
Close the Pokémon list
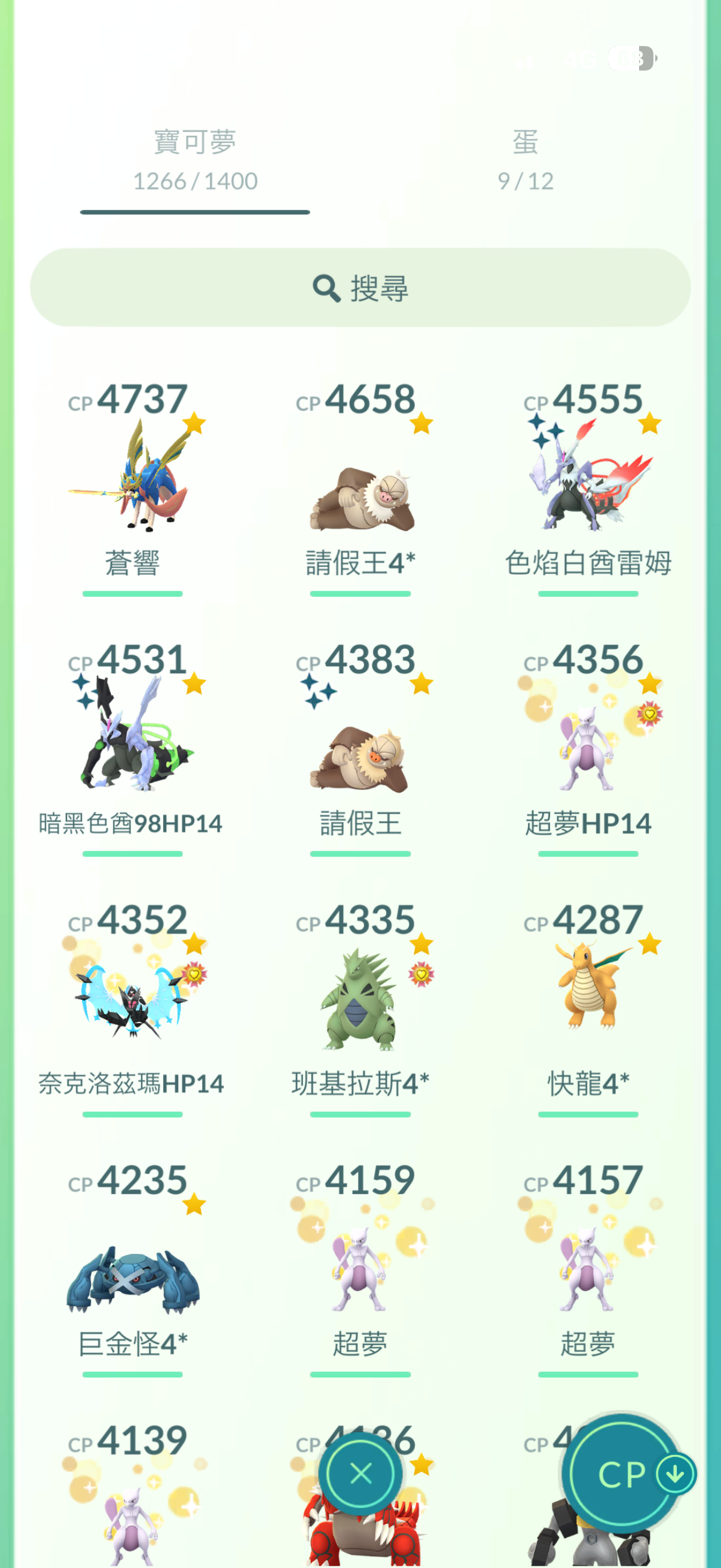[361, 1474]
